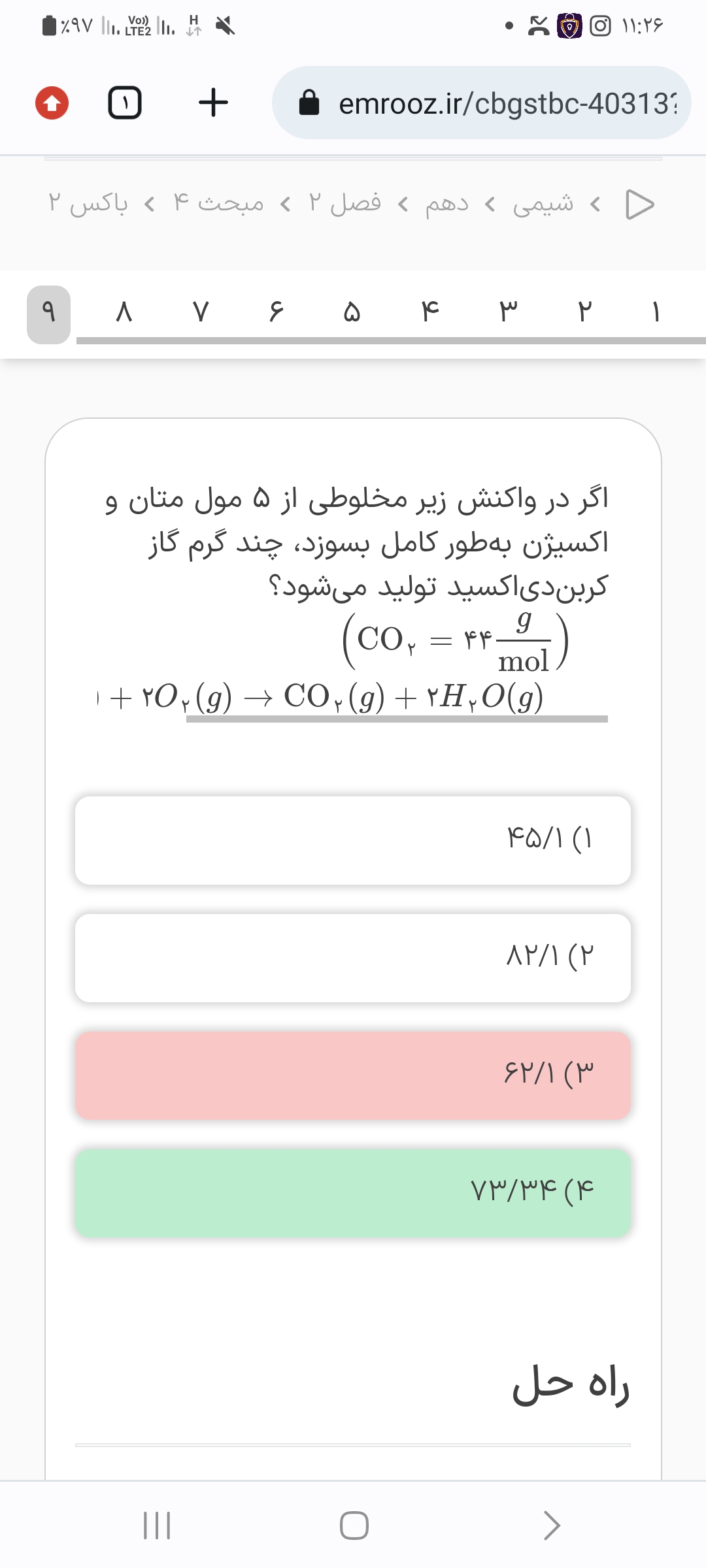The height and width of the screenshot is (1568, 706).
Task: Choose answer option ۲) ۸۲/۱
Action: tap(353, 957)
